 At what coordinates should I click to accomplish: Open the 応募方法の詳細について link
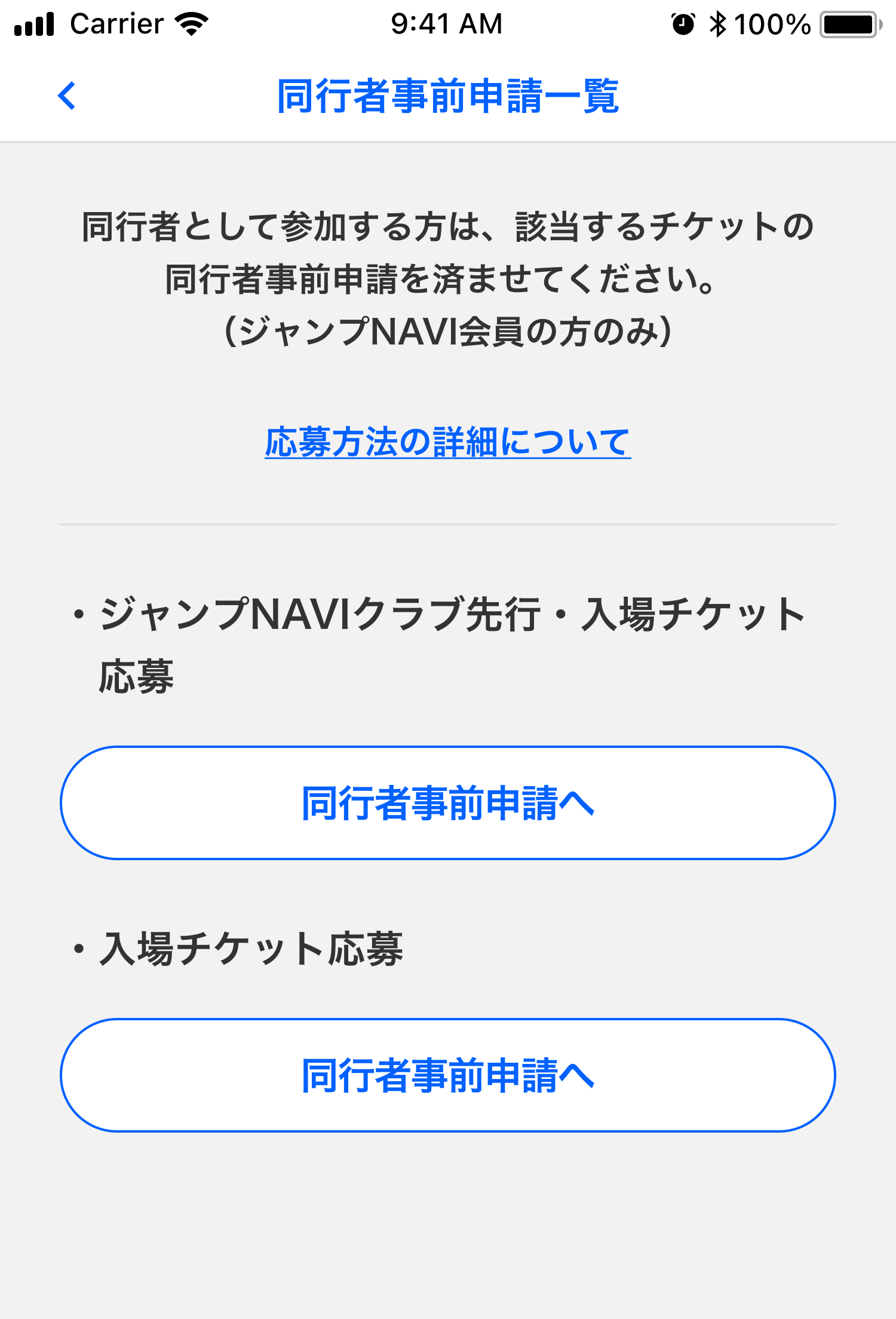click(447, 443)
